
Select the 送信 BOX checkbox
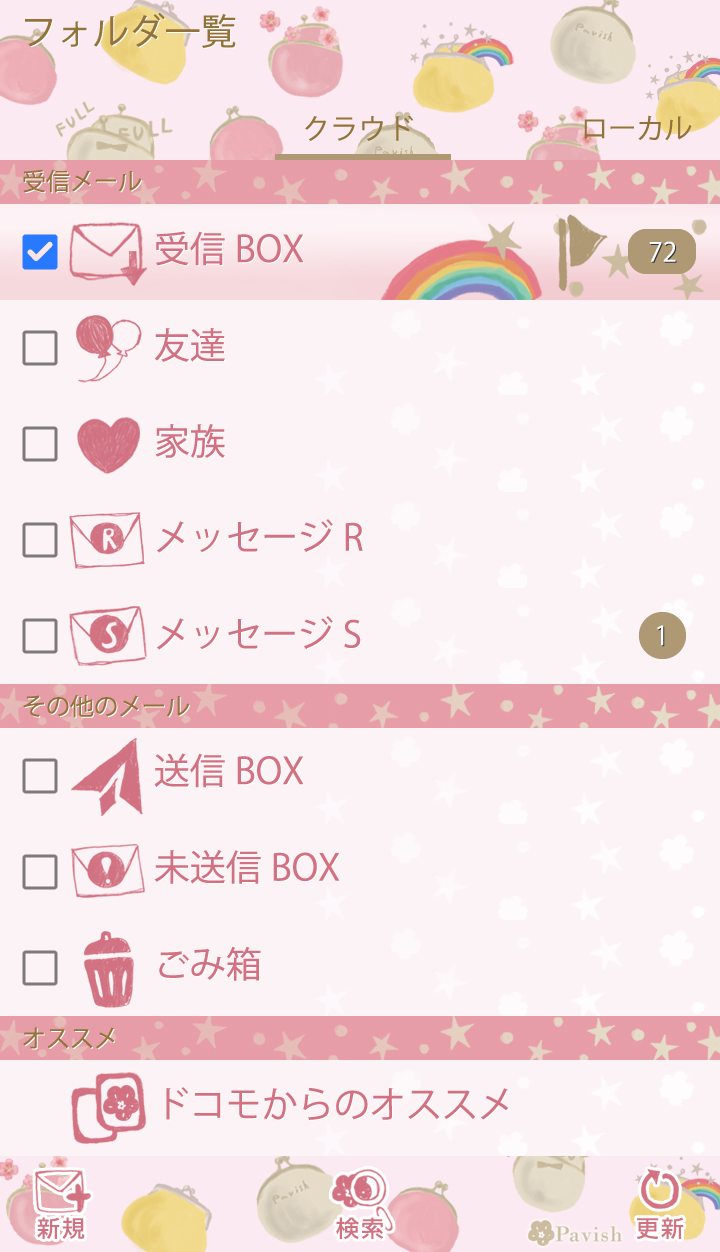[x=40, y=775]
